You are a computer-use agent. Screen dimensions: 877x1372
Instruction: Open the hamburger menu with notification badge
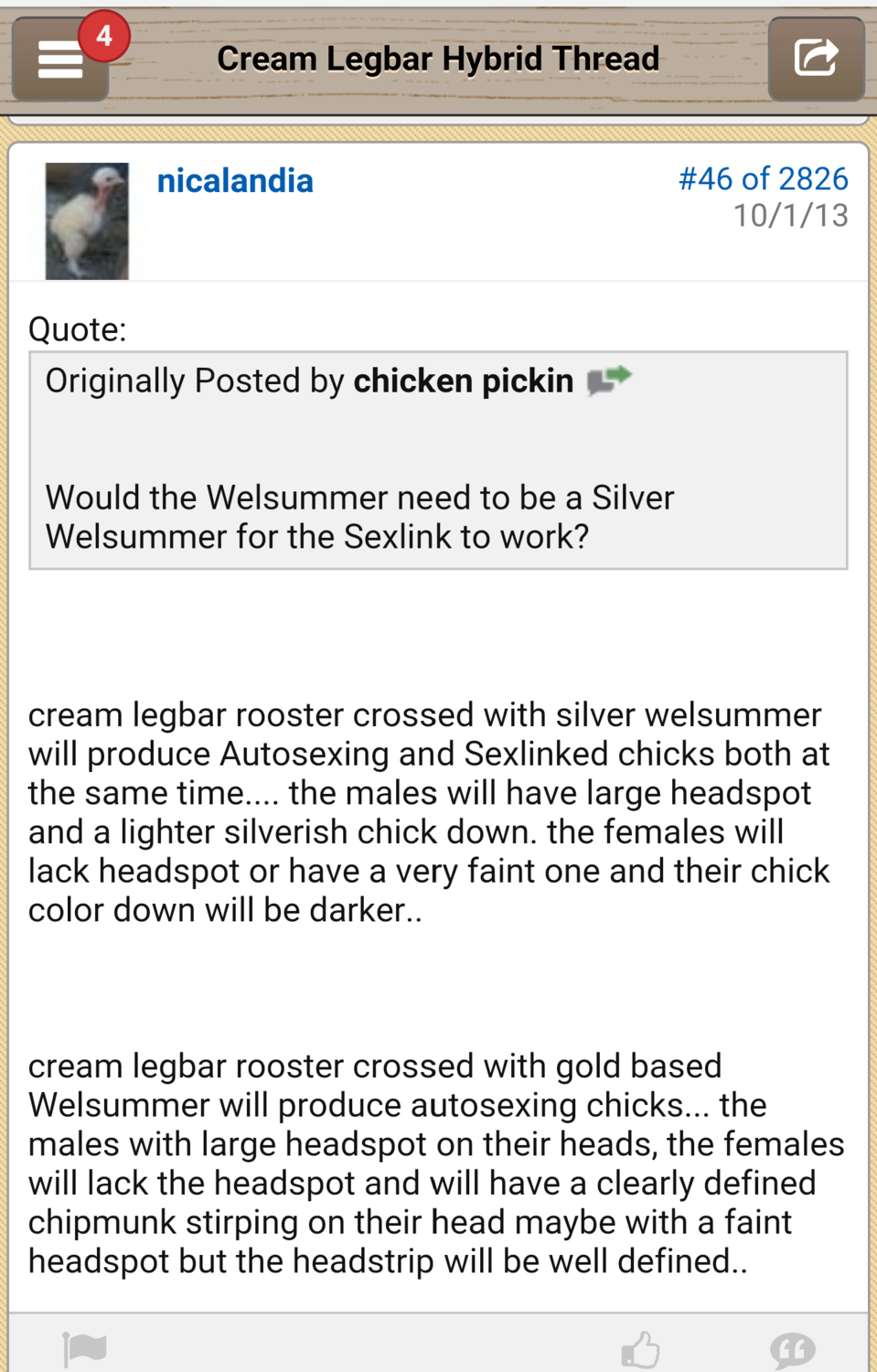coord(60,60)
